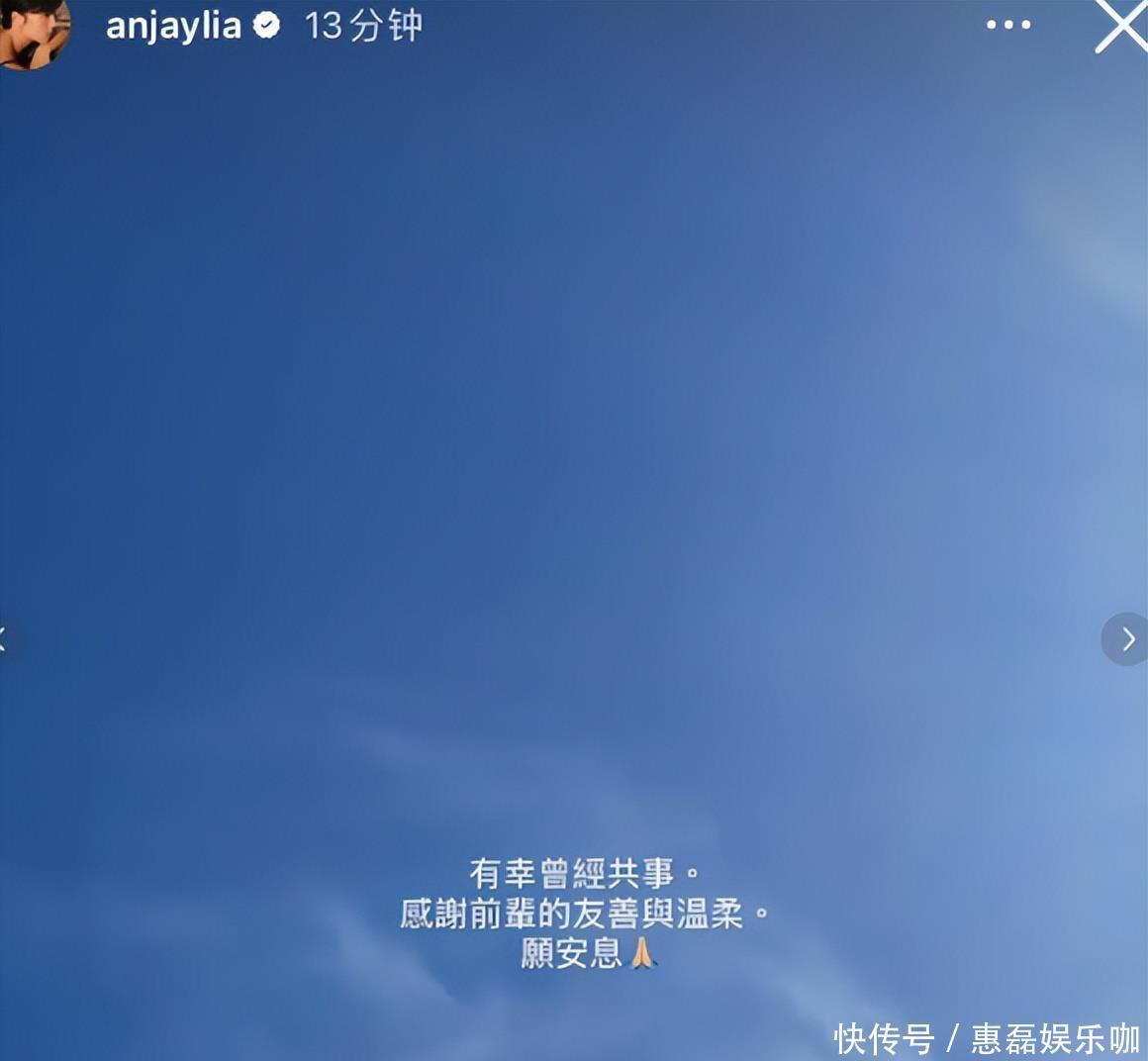This screenshot has width=1148, height=1061.
Task: Open the three-dot more options menu
Action: coord(1008,26)
